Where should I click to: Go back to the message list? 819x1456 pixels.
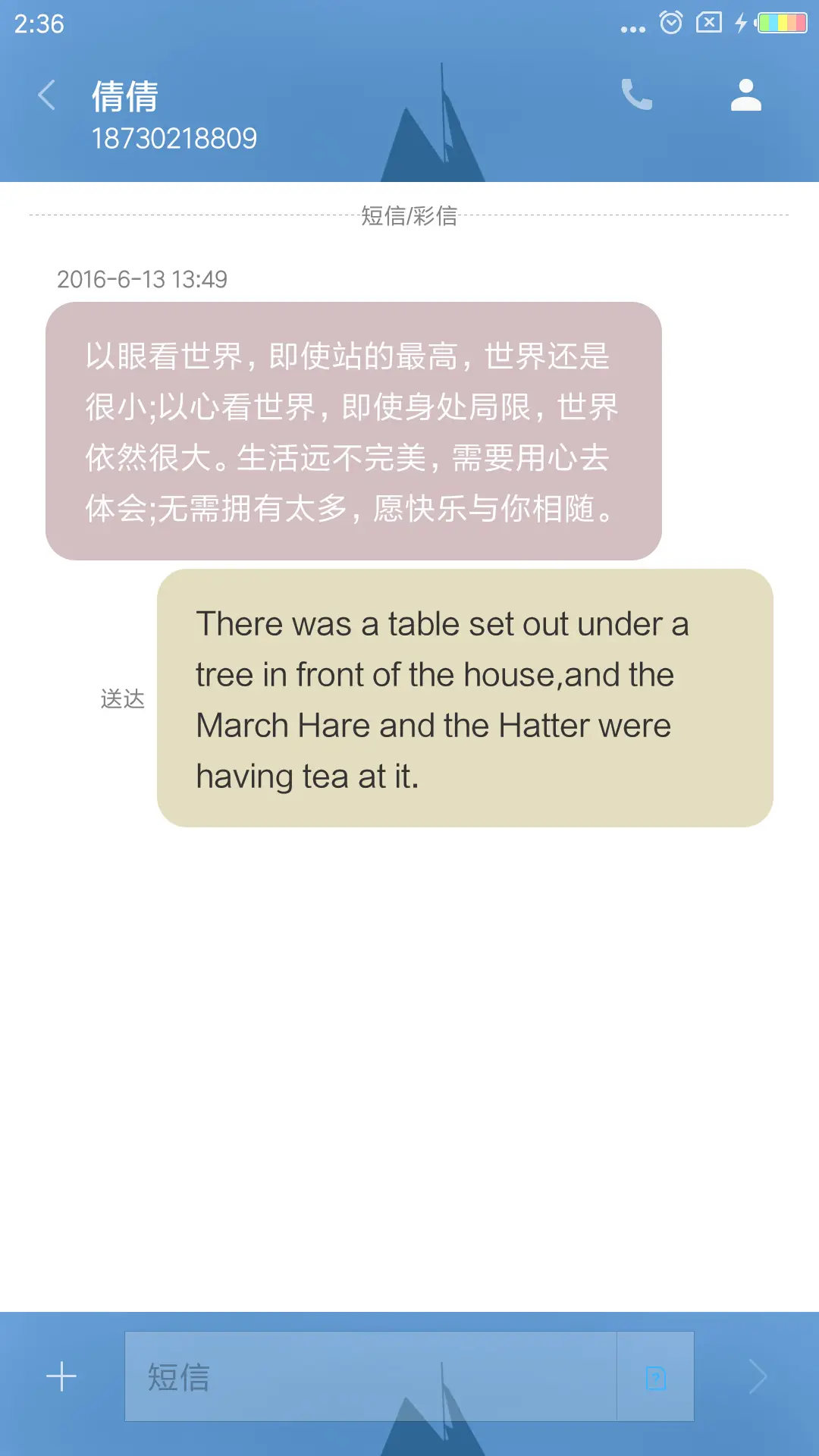pyautogui.click(x=47, y=96)
